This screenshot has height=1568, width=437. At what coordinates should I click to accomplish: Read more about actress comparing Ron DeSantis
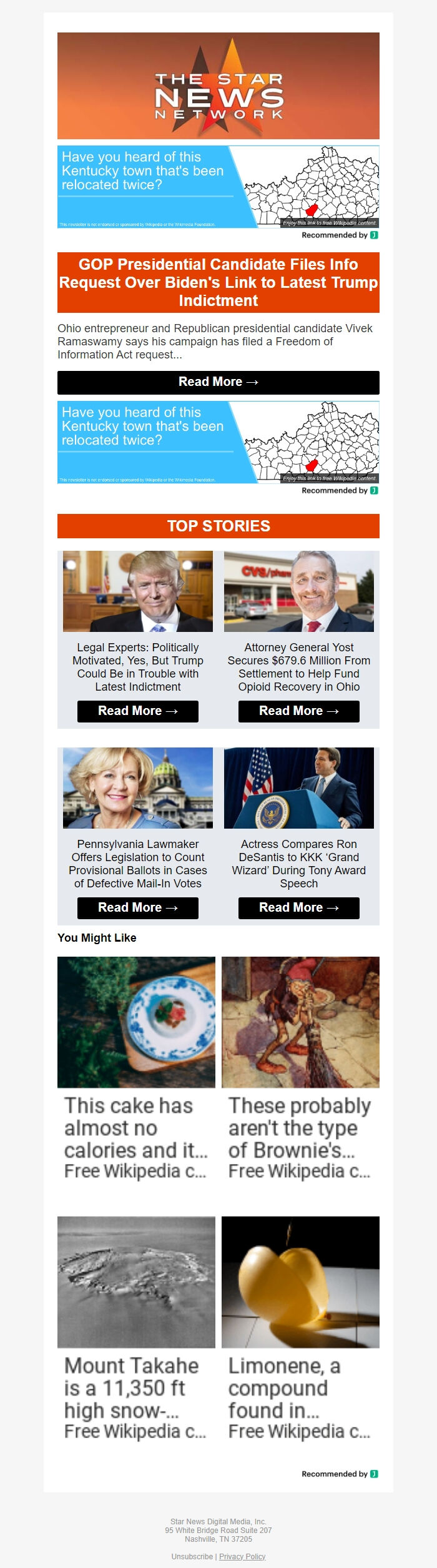coord(298,908)
